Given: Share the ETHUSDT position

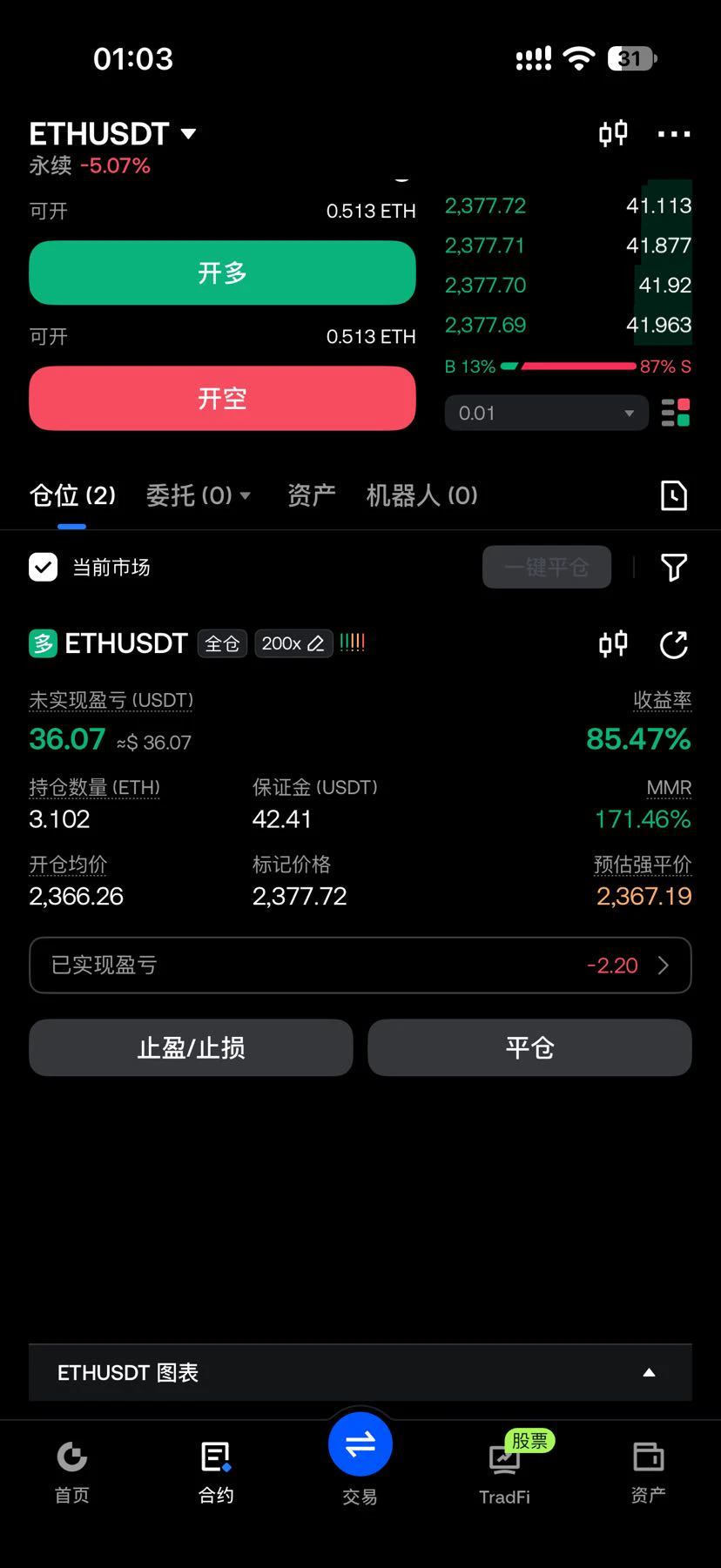Looking at the screenshot, I should [x=674, y=644].
